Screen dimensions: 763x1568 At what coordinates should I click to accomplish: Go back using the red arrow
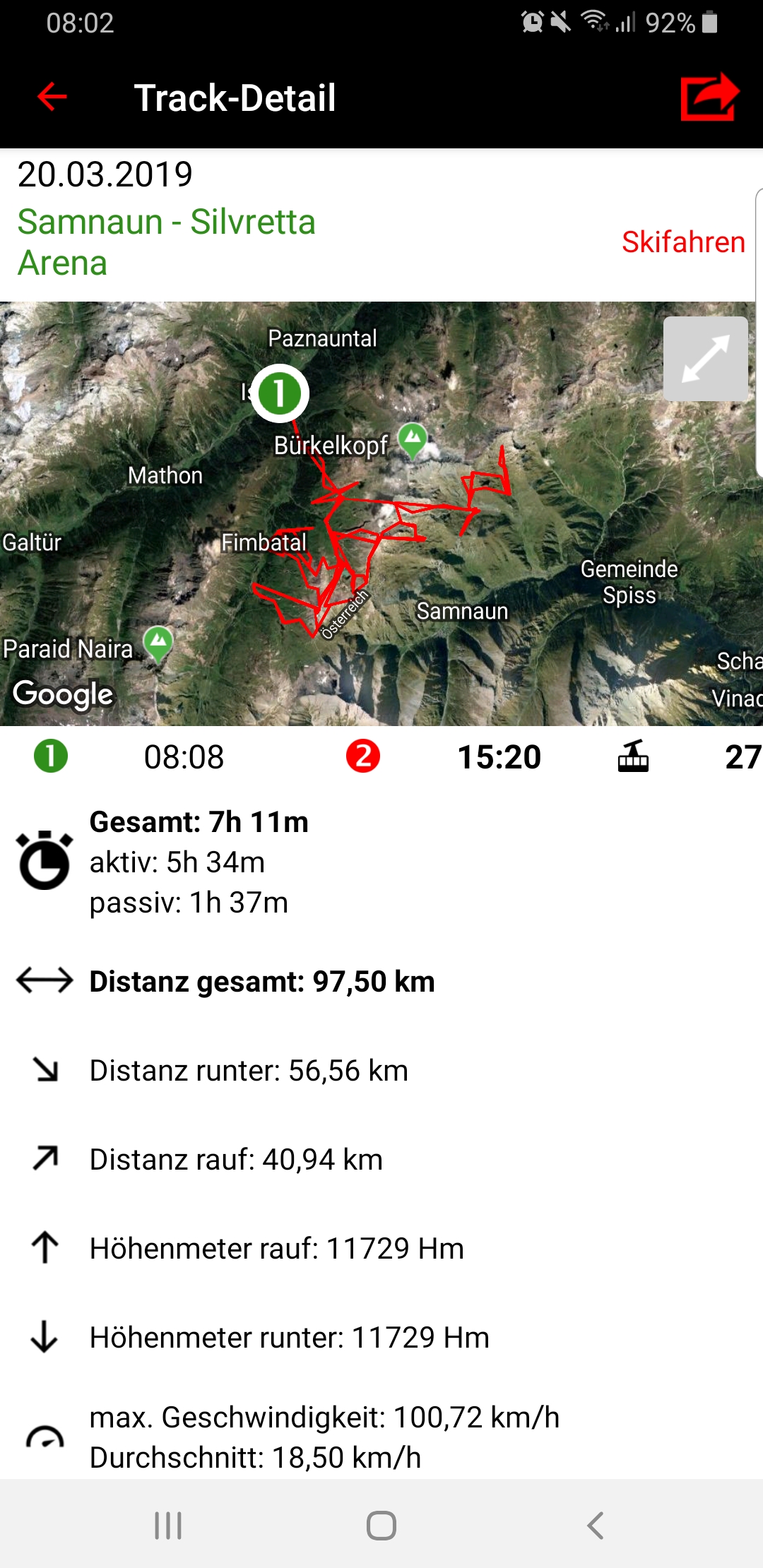(x=52, y=97)
